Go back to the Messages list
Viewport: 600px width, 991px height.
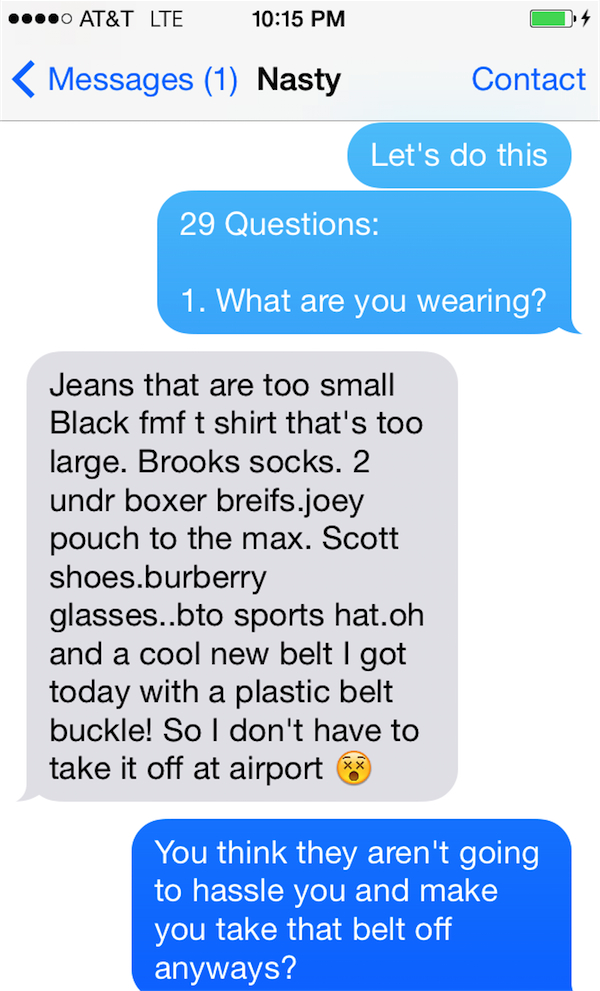click(x=122, y=79)
